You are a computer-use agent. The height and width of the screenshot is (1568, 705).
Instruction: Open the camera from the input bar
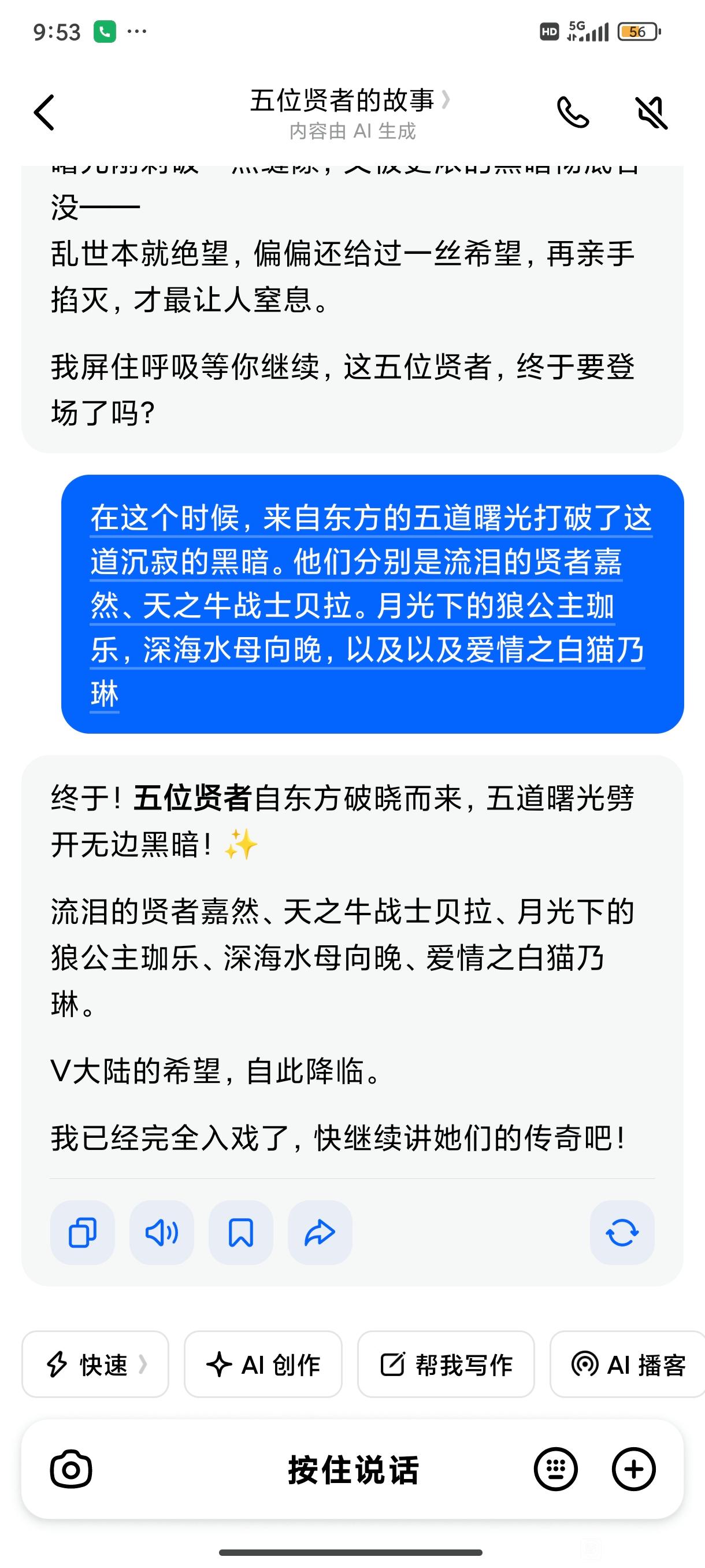click(x=71, y=1469)
